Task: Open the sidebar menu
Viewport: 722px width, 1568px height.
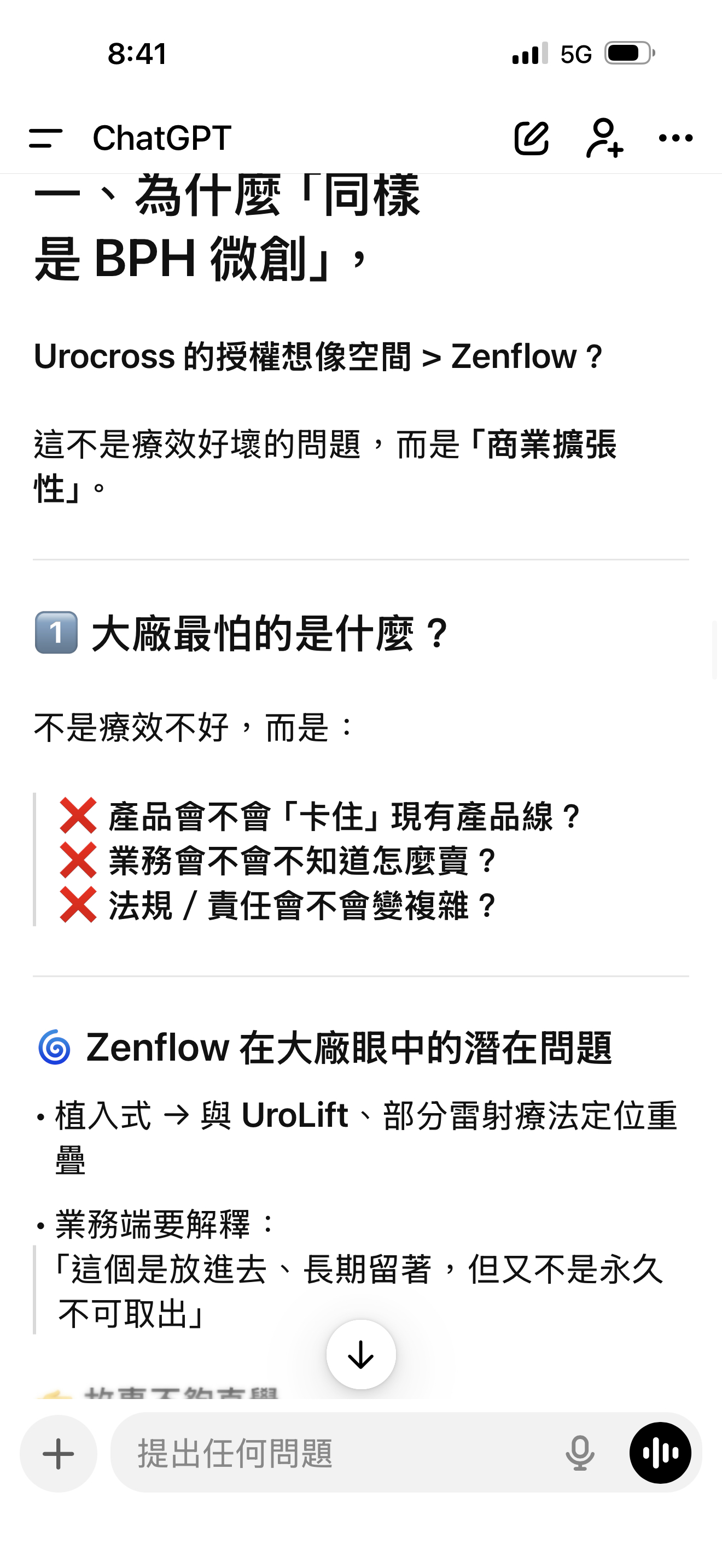Action: pyautogui.click(x=45, y=138)
